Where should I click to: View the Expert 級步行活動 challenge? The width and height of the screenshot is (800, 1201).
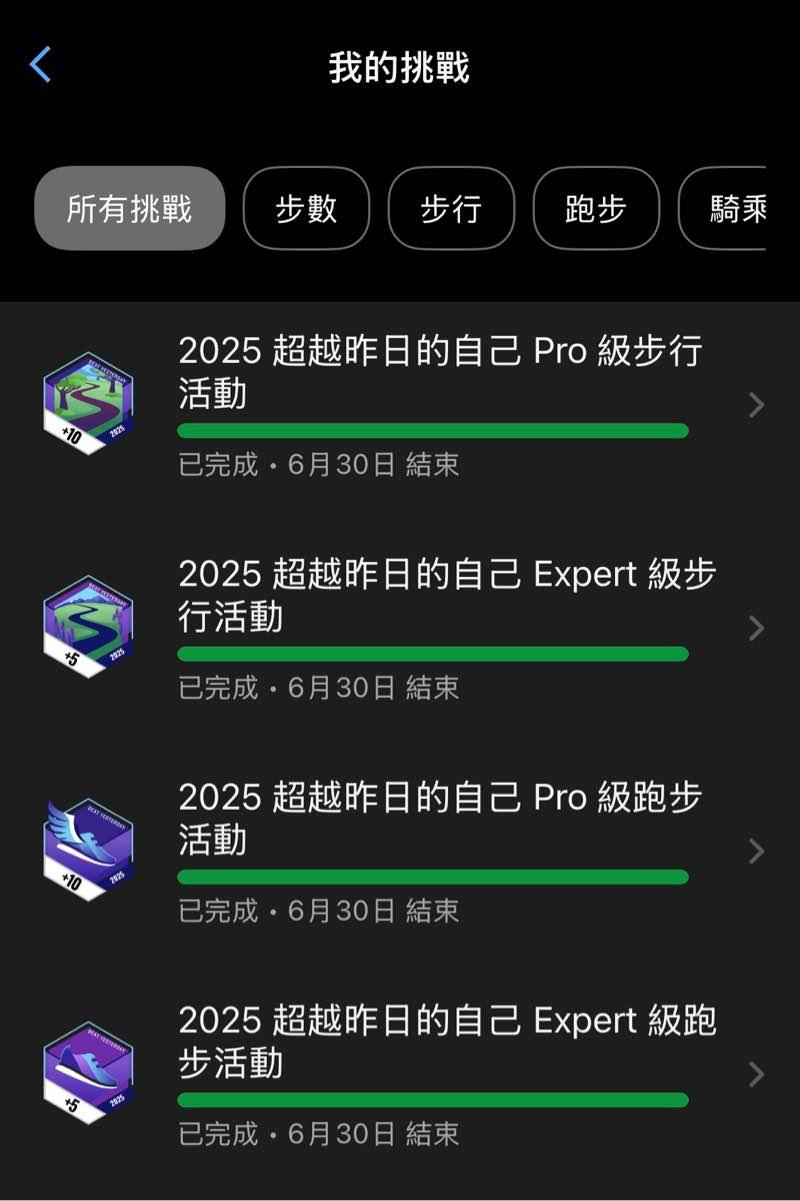[x=432, y=627]
